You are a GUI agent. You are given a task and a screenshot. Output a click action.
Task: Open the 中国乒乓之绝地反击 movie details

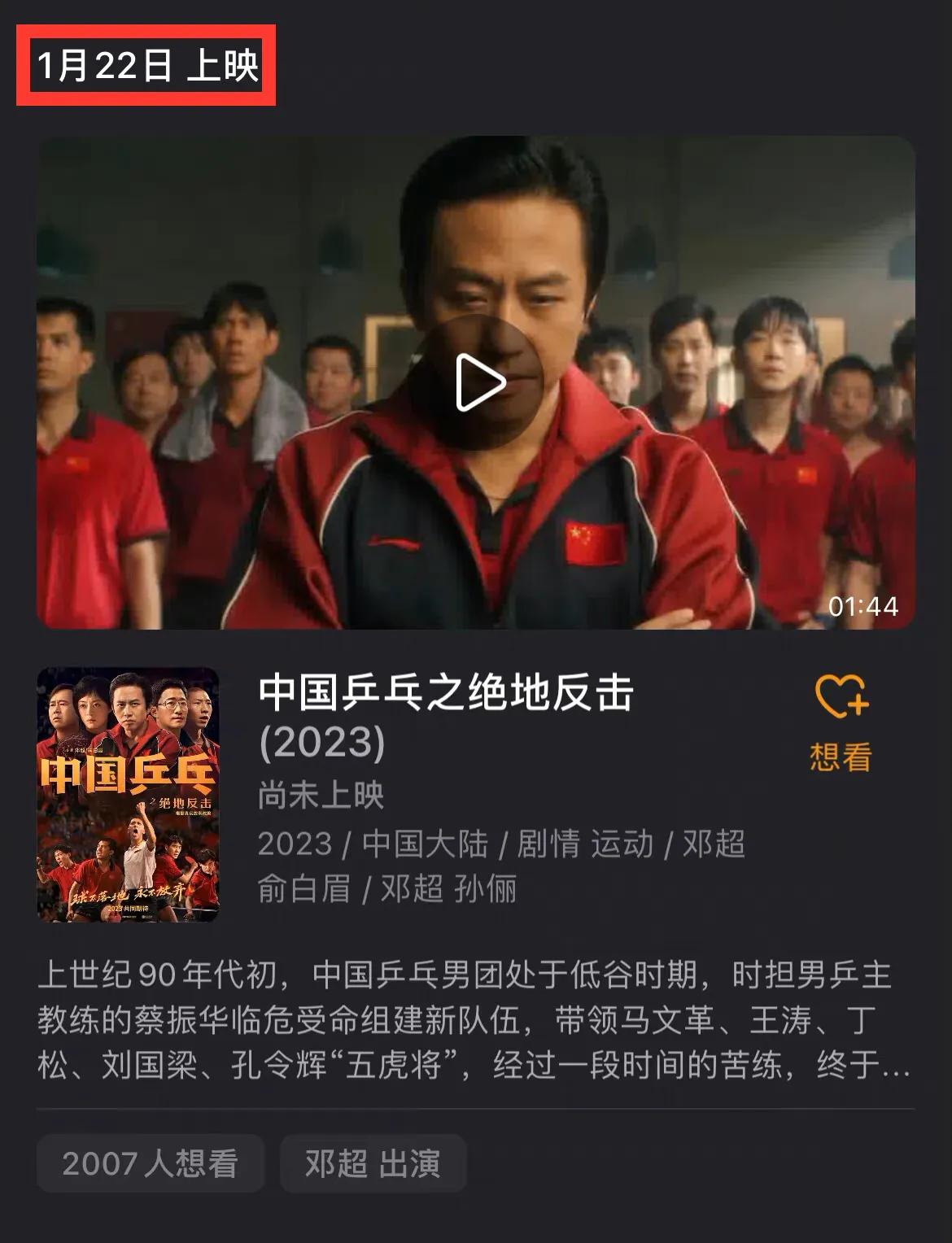point(446,694)
